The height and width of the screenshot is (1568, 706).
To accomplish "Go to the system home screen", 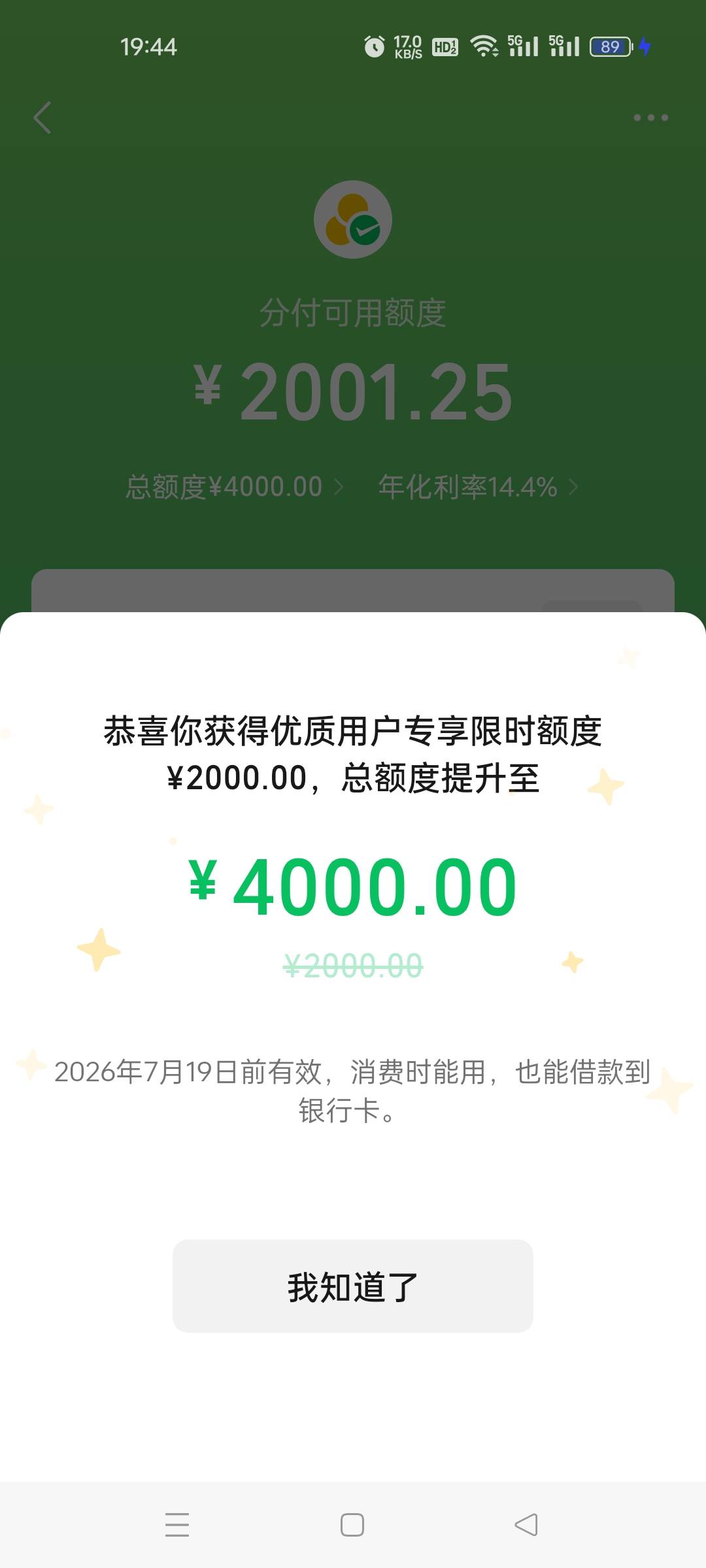I will [x=352, y=1525].
